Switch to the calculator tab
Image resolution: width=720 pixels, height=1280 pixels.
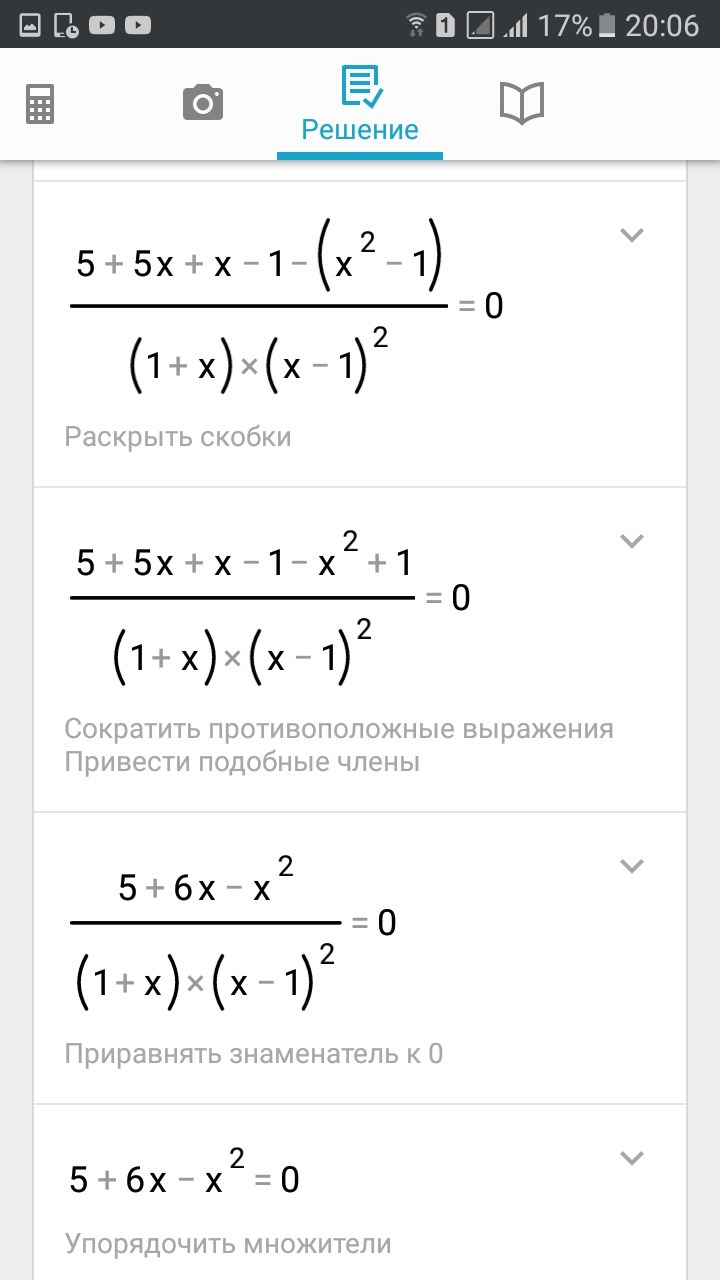coord(40,103)
